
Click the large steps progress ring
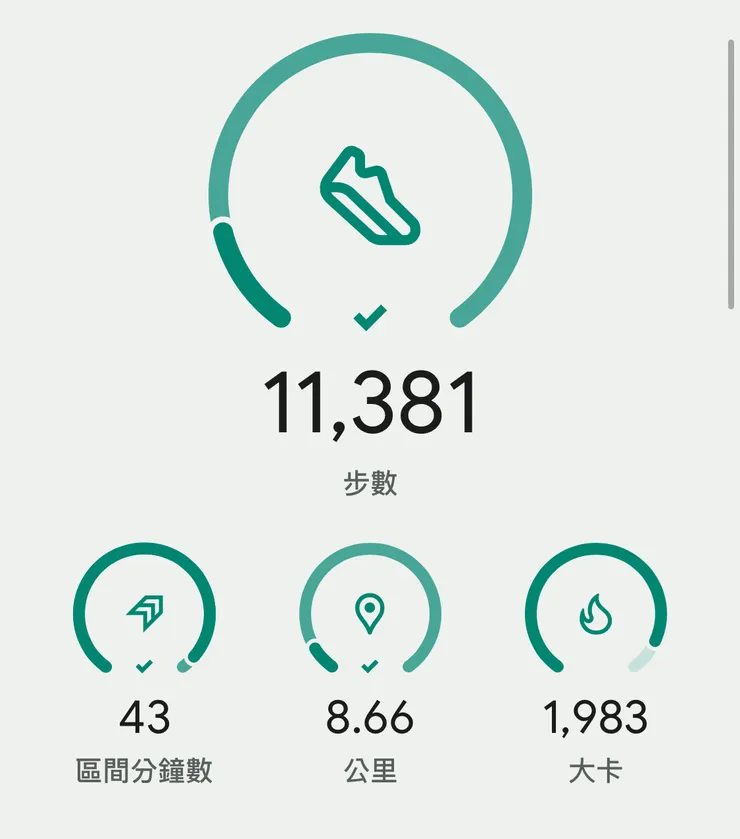click(x=368, y=180)
